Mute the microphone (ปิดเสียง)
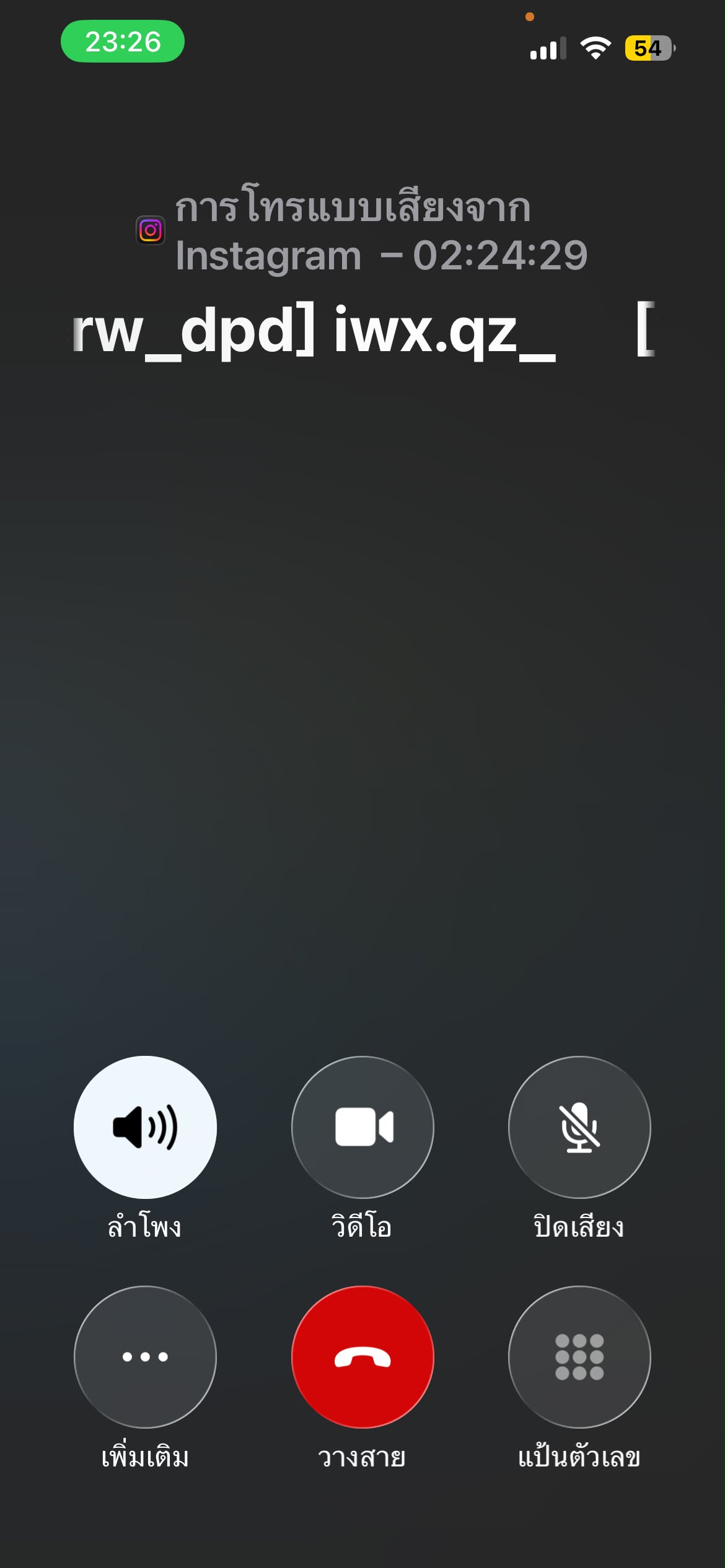This screenshot has width=725, height=1568. point(579,1127)
